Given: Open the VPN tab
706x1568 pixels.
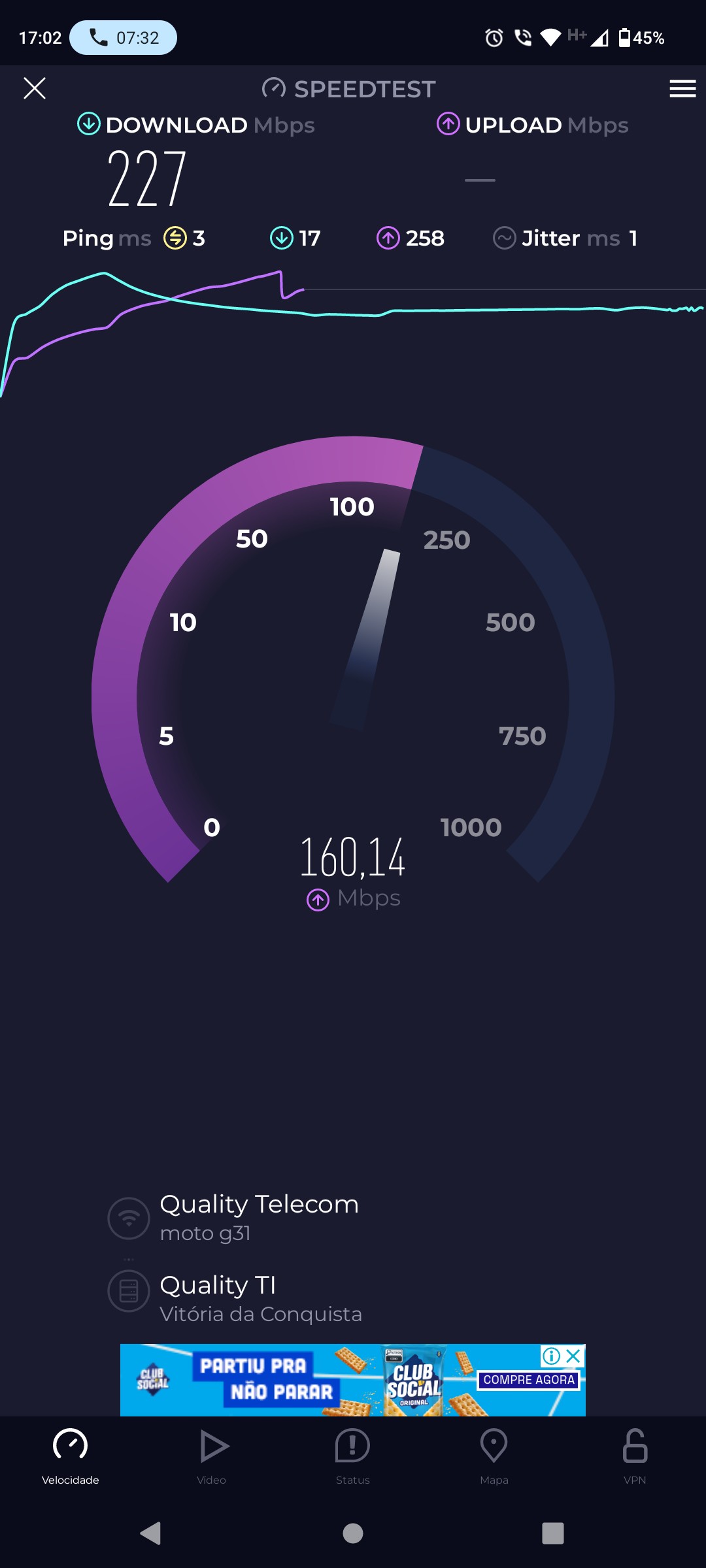Looking at the screenshot, I should tap(635, 1456).
